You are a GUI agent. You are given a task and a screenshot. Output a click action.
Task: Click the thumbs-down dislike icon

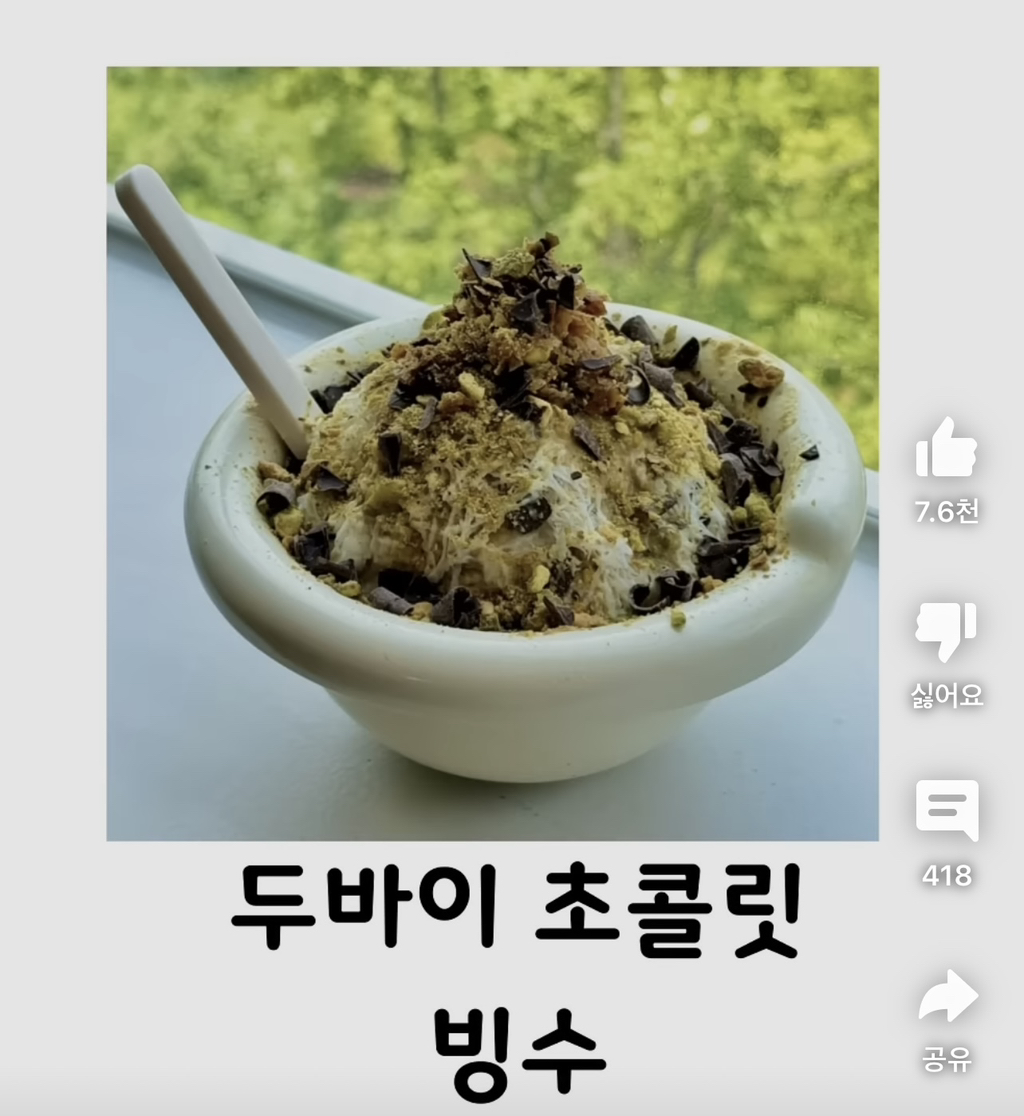click(944, 630)
